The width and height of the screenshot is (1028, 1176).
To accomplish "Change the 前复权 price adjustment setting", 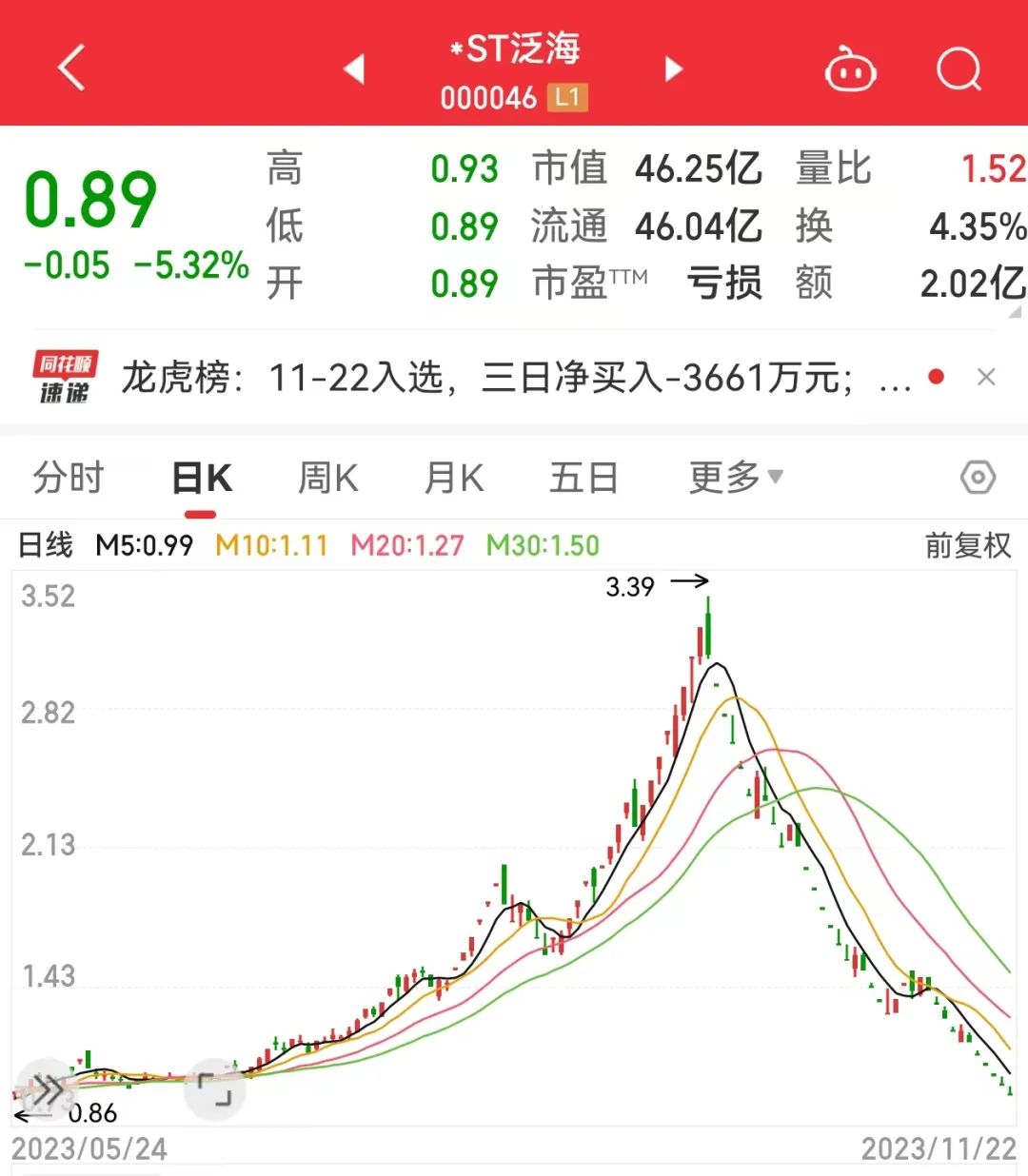I will (x=967, y=545).
